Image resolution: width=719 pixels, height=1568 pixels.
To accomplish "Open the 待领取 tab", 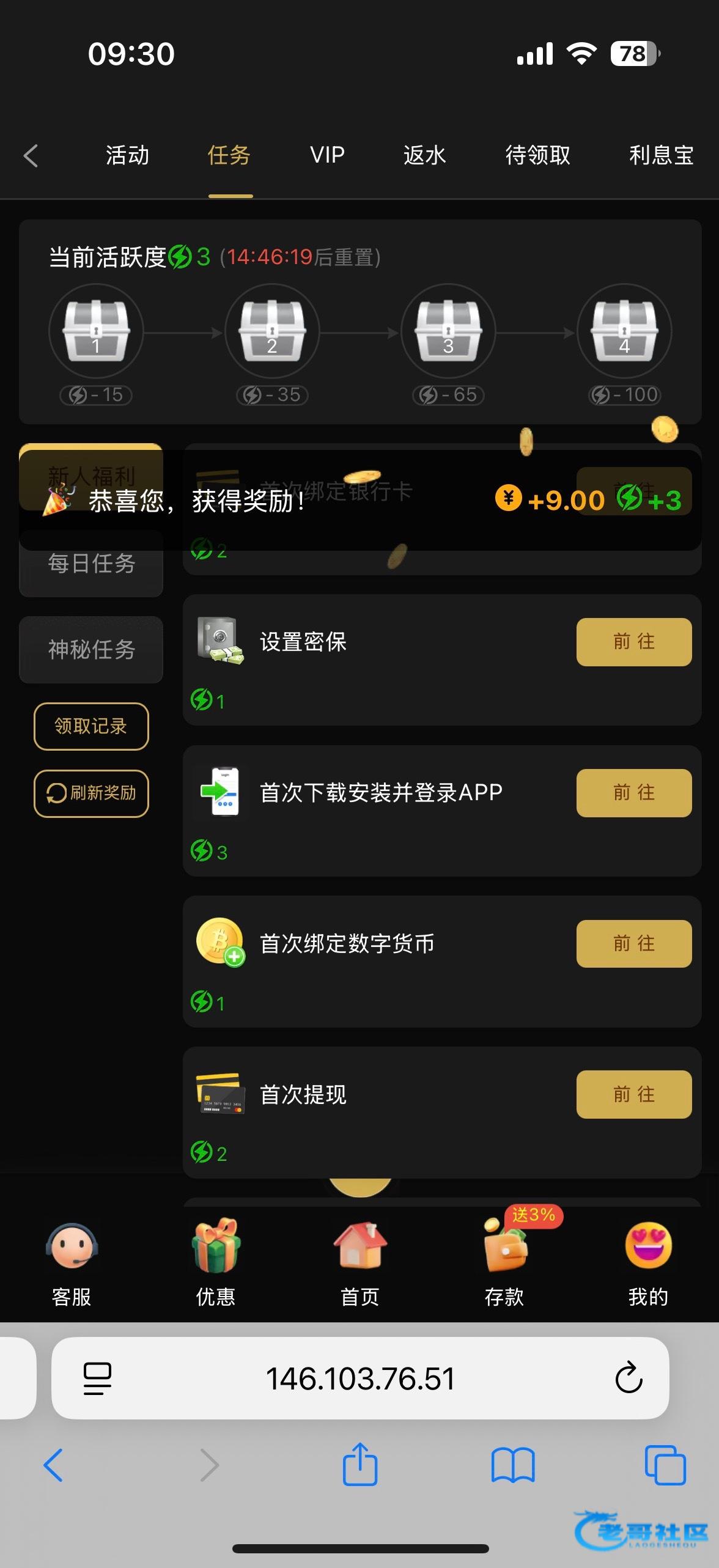I will (537, 155).
